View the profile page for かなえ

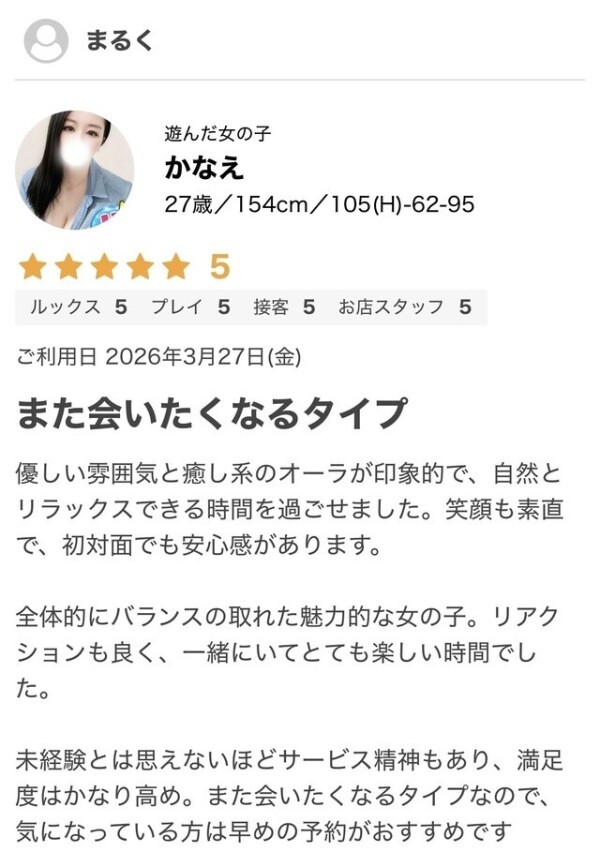pyautogui.click(x=204, y=166)
